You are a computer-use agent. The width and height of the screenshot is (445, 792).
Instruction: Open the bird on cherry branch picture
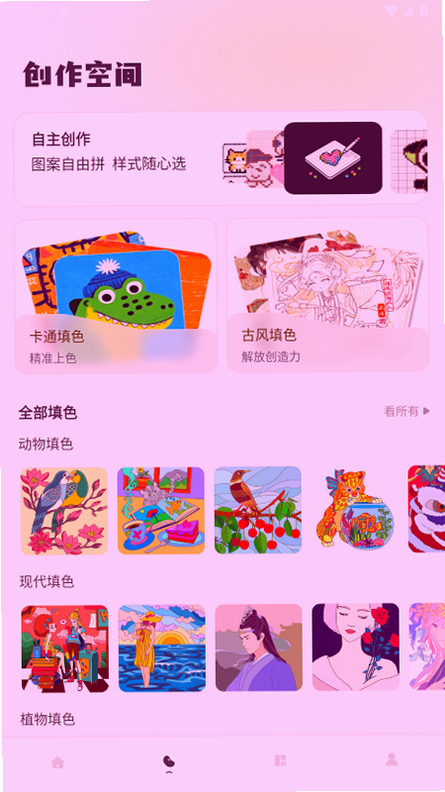[x=258, y=510]
